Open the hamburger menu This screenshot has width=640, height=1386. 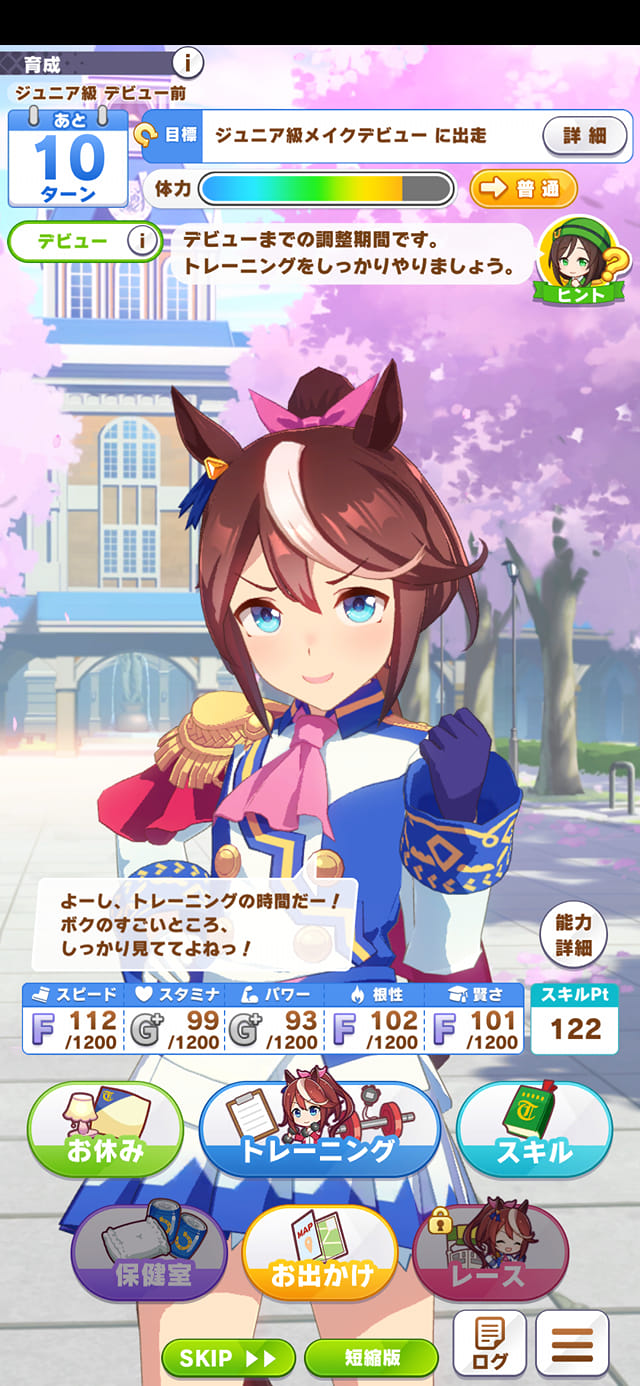pyautogui.click(x=572, y=1345)
